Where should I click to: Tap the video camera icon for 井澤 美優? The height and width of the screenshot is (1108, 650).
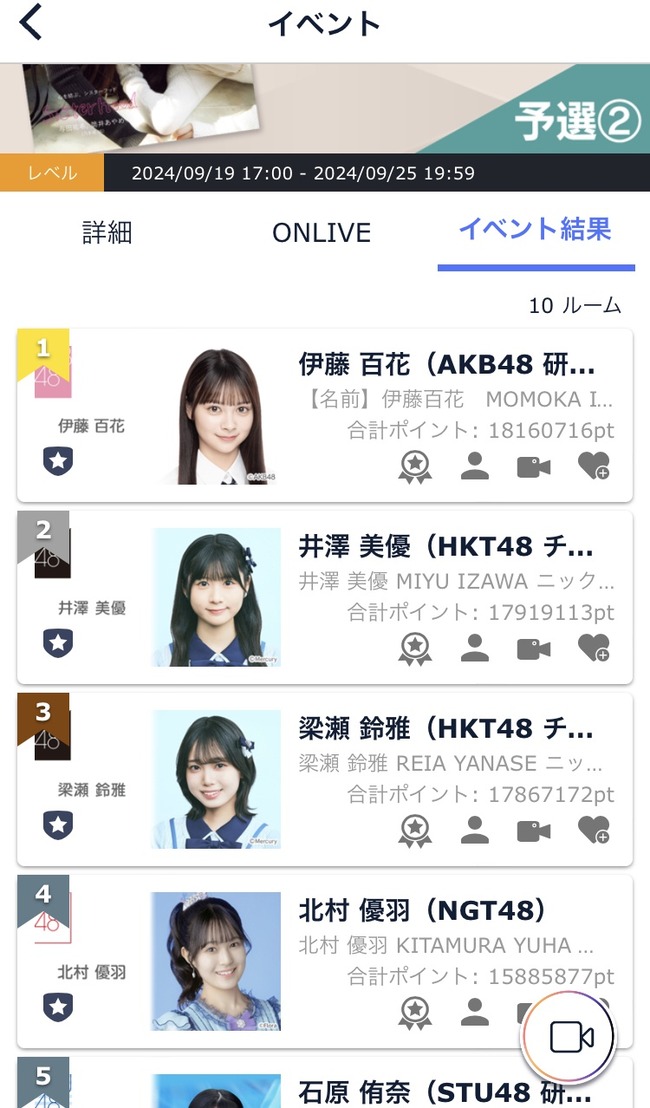(534, 649)
